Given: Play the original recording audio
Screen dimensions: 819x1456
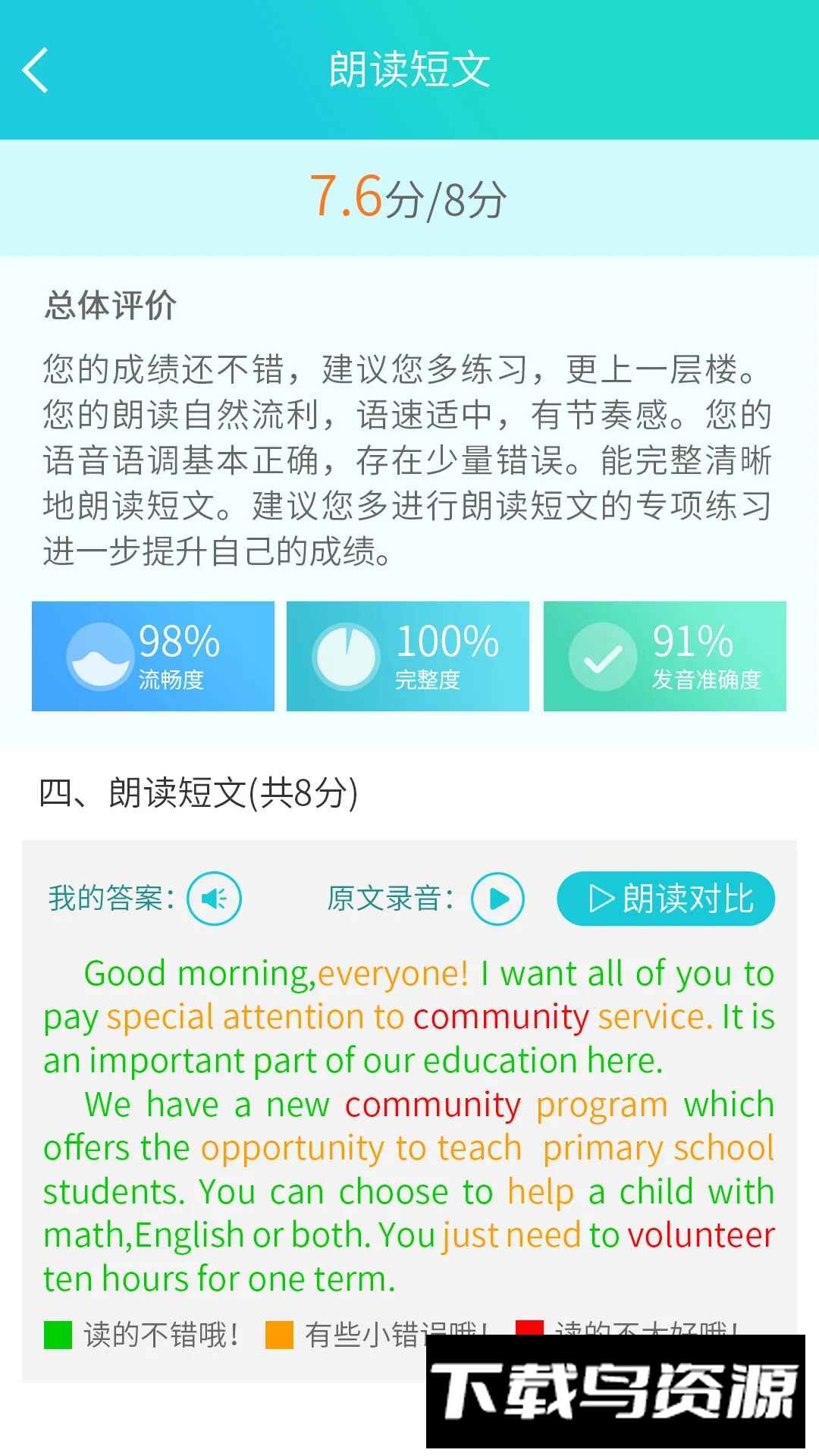Looking at the screenshot, I should [x=496, y=898].
